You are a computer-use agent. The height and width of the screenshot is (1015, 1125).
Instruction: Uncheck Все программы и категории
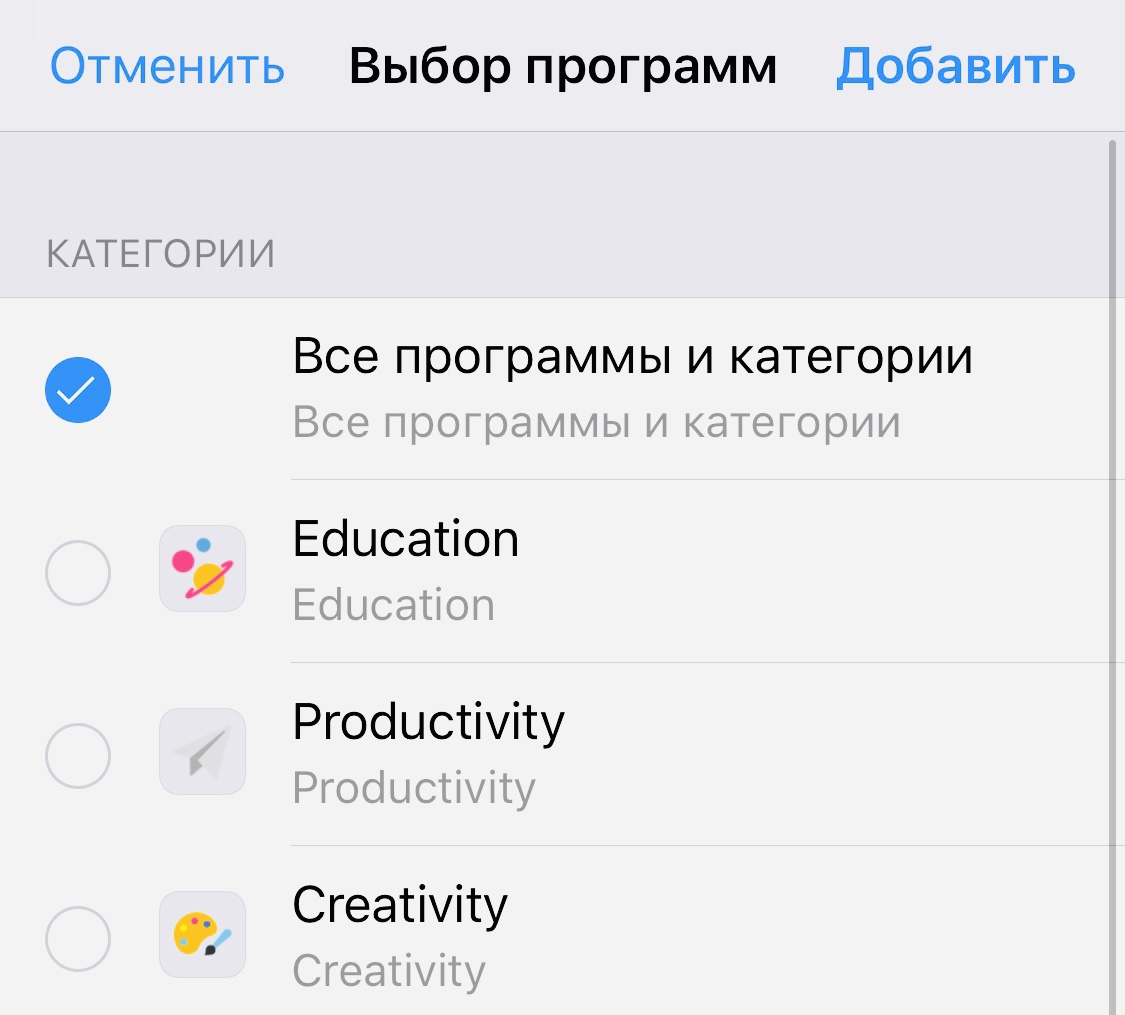[78, 390]
